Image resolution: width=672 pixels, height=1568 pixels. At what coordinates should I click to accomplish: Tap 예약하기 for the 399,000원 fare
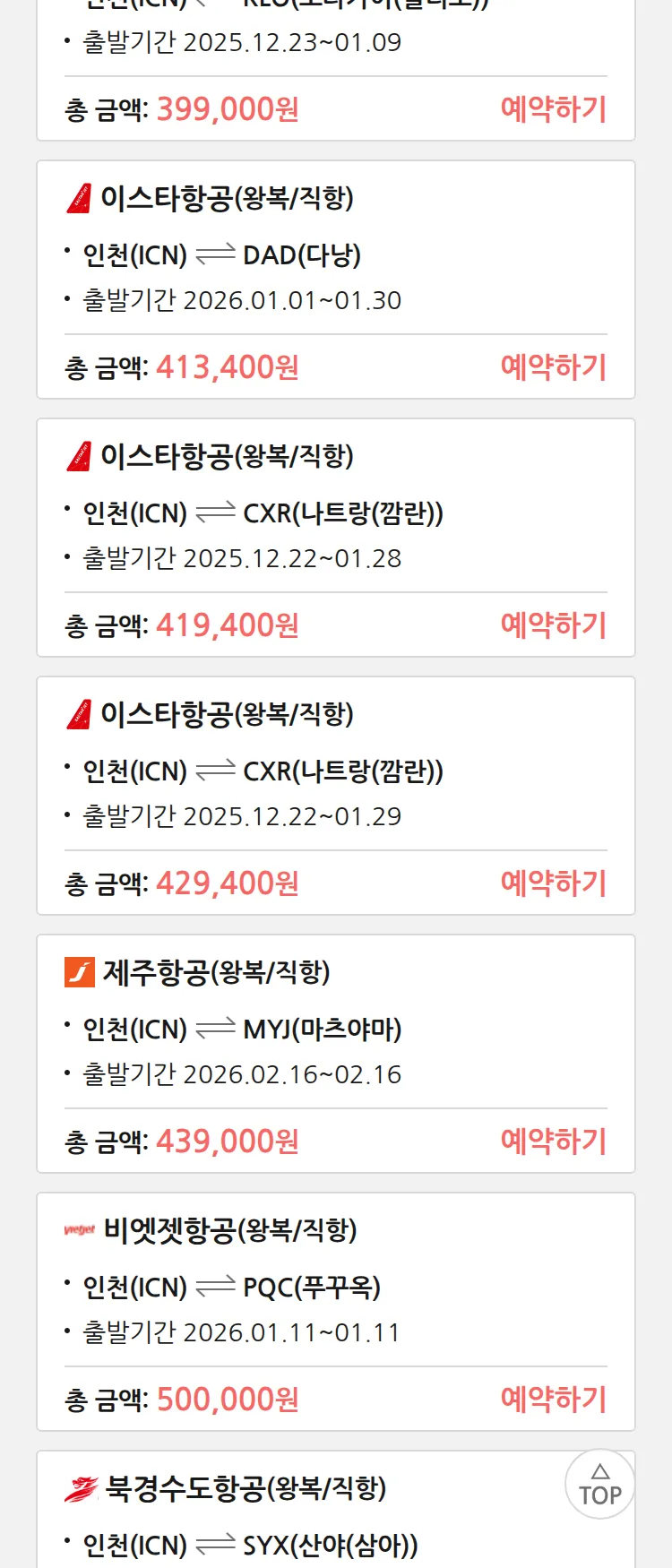553,109
